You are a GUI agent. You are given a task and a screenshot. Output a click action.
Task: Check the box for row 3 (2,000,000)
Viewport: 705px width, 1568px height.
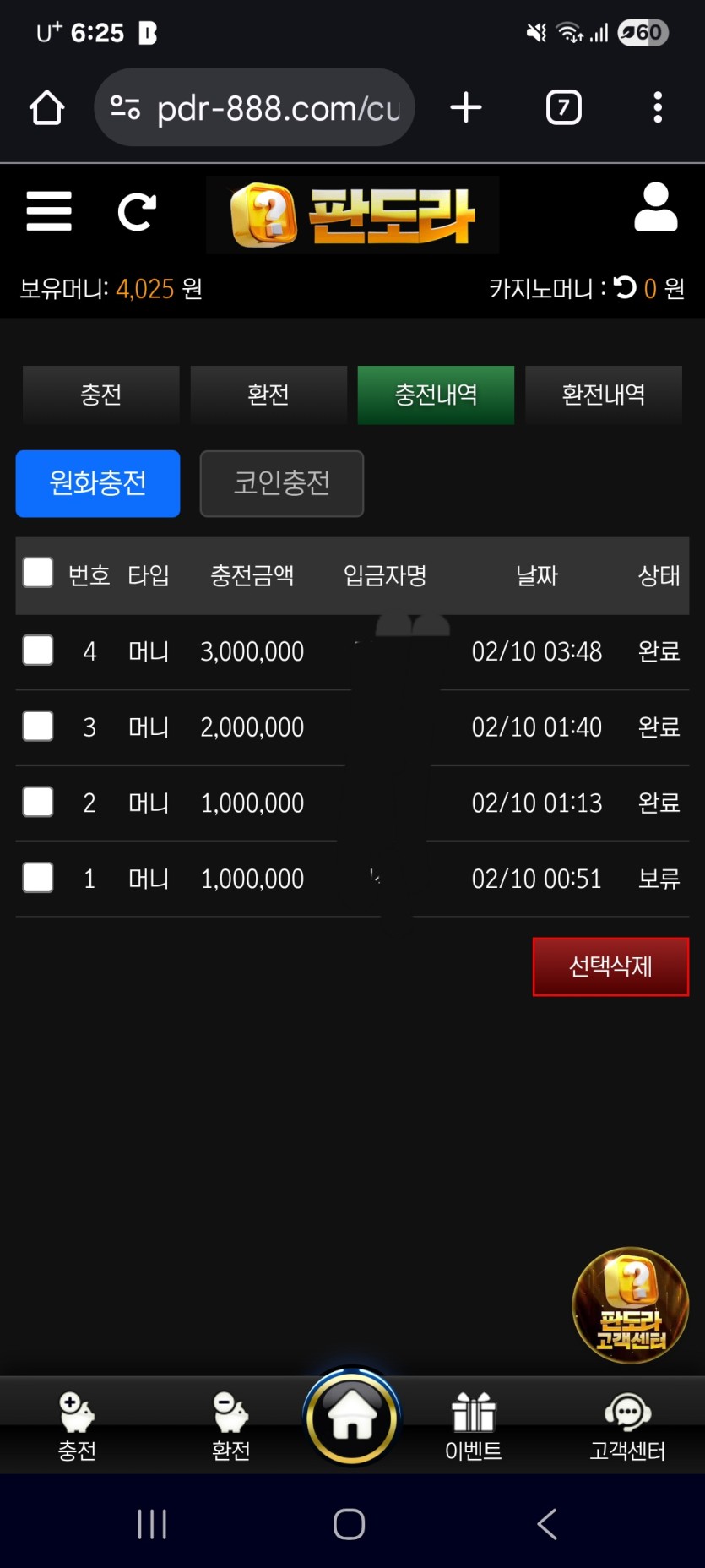38,727
